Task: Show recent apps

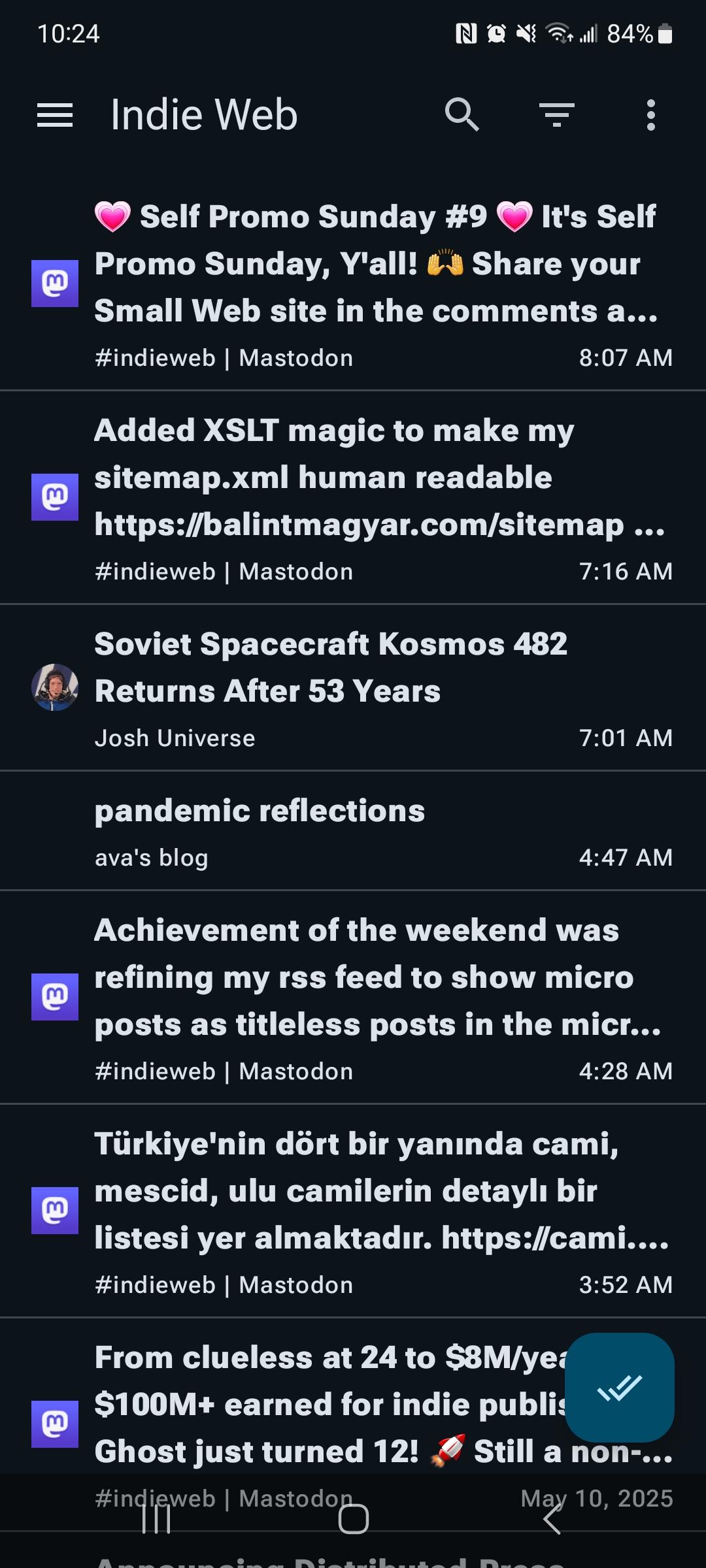Action: click(156, 1519)
